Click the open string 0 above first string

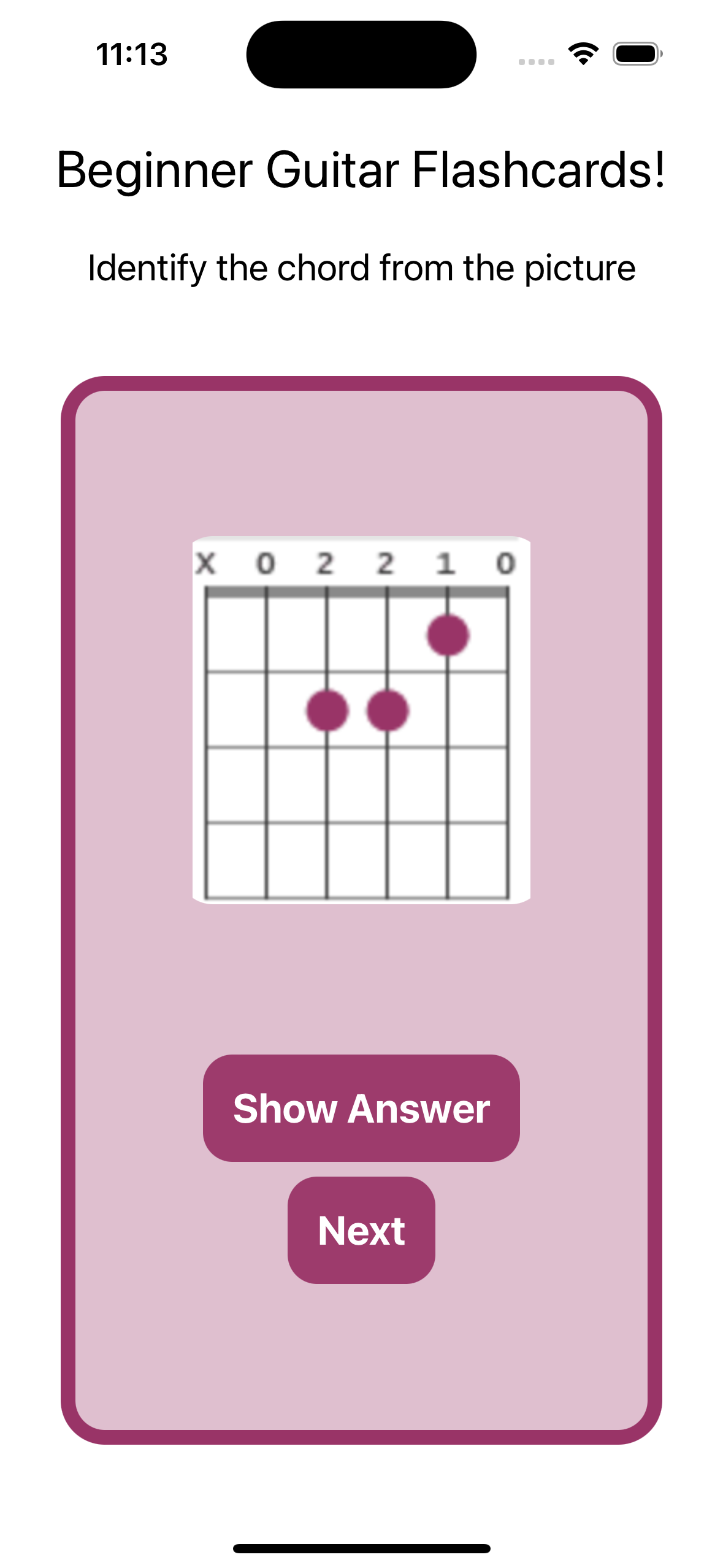pos(266,561)
